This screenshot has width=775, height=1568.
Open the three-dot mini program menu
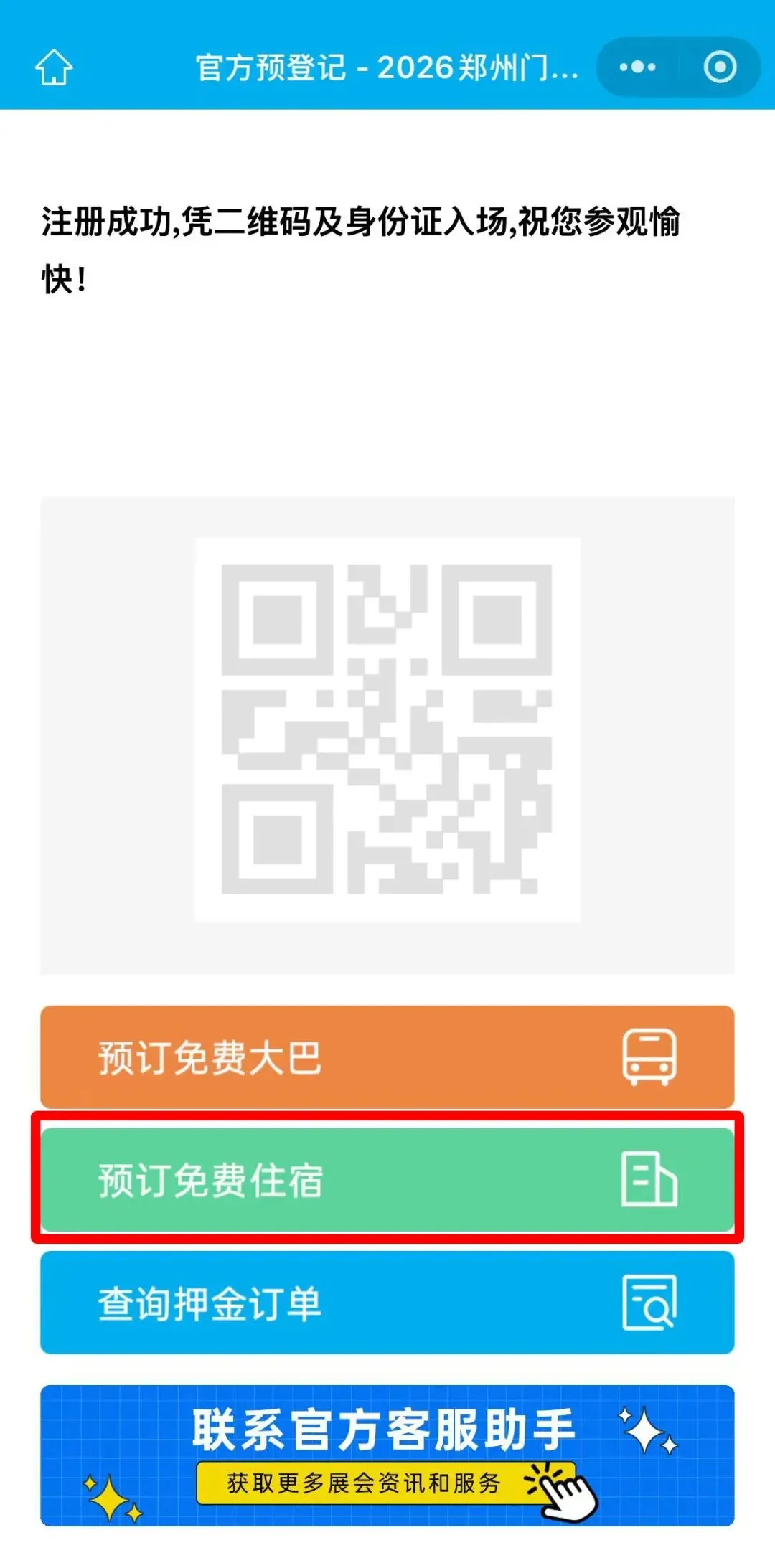tap(637, 67)
